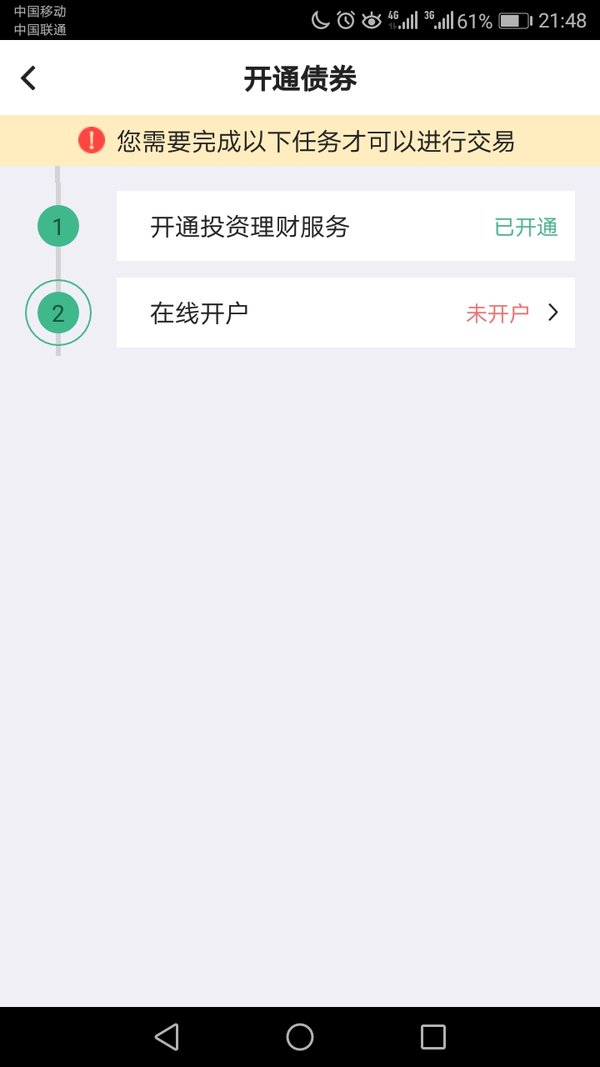Screen dimensions: 600x1067
Task: Go back using the top-left arrow
Action: click(x=28, y=78)
